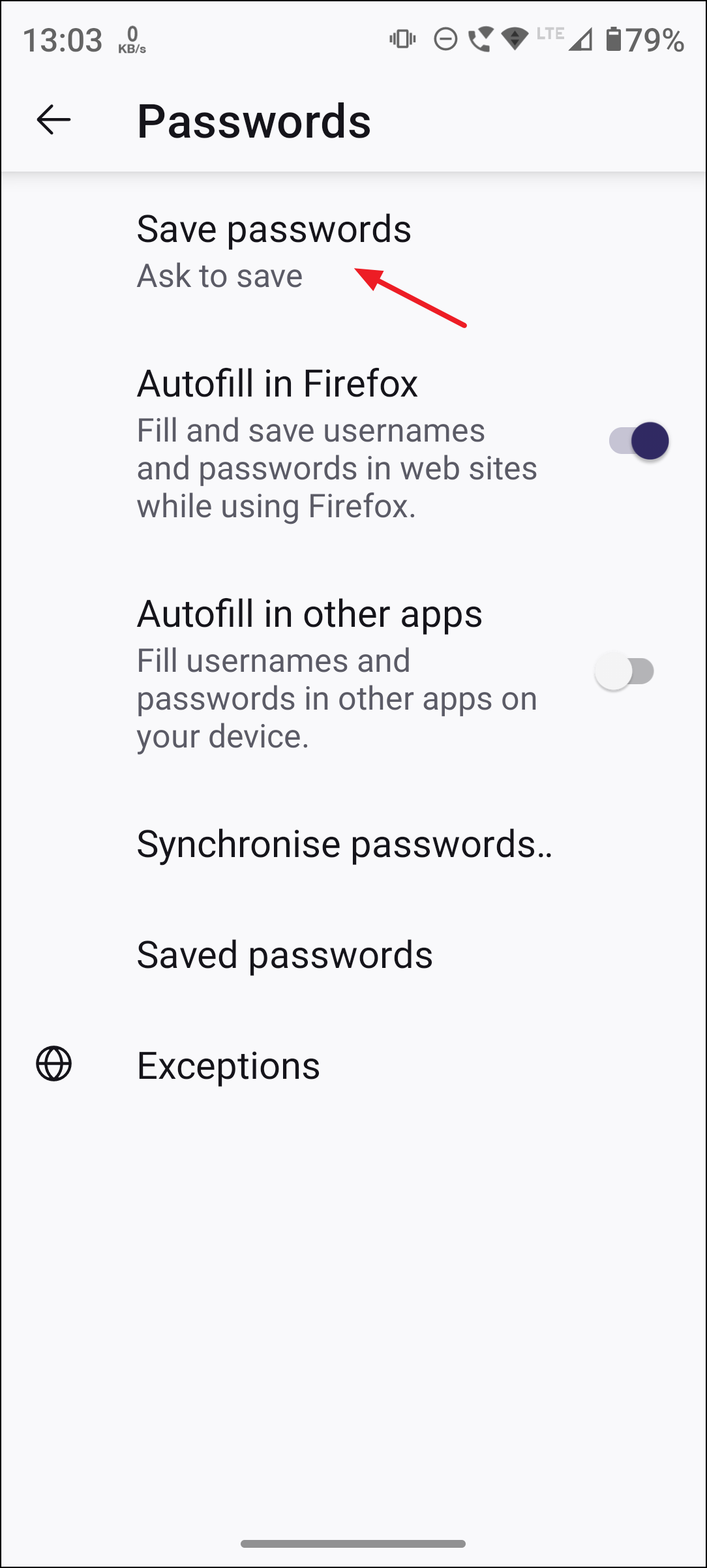Turn off Autofill in Firefox
Screen dimensions: 707x1568
point(639,441)
